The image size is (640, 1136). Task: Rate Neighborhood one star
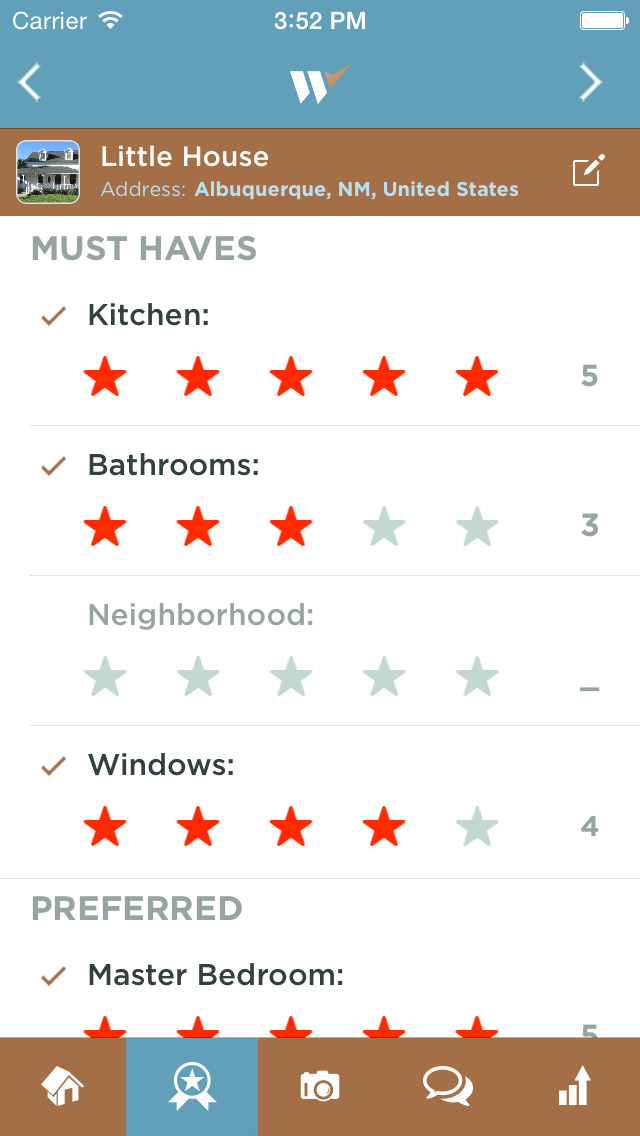pyautogui.click(x=105, y=677)
